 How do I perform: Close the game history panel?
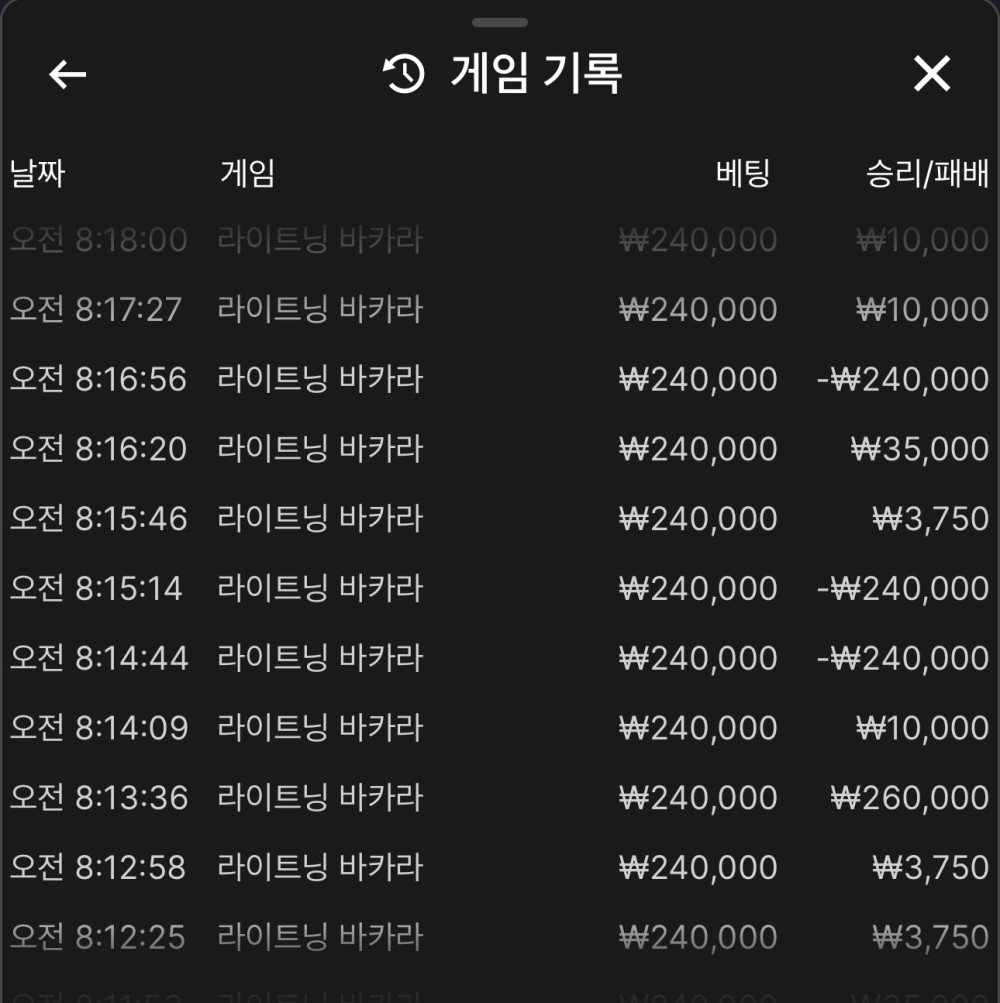click(931, 74)
